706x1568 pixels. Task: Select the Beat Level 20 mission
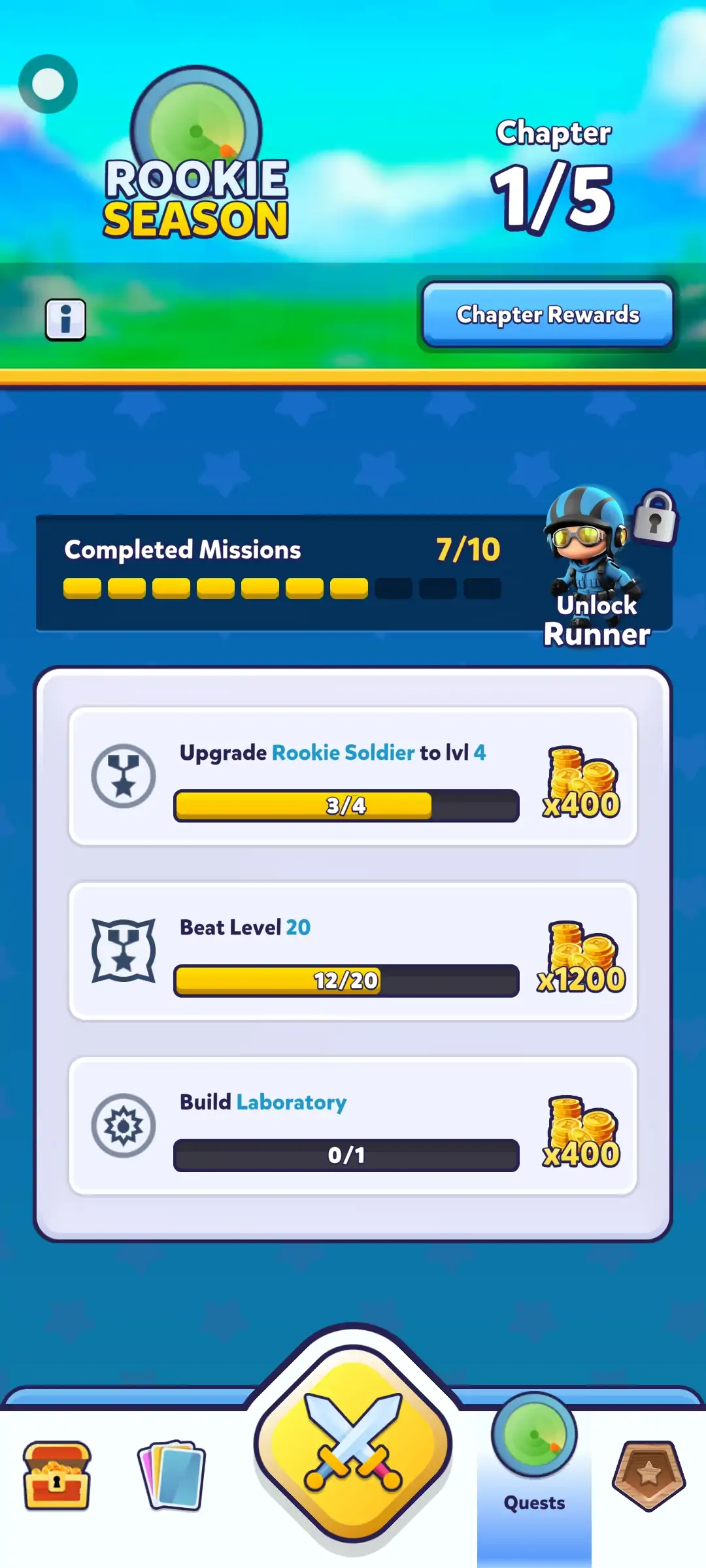tap(353, 951)
